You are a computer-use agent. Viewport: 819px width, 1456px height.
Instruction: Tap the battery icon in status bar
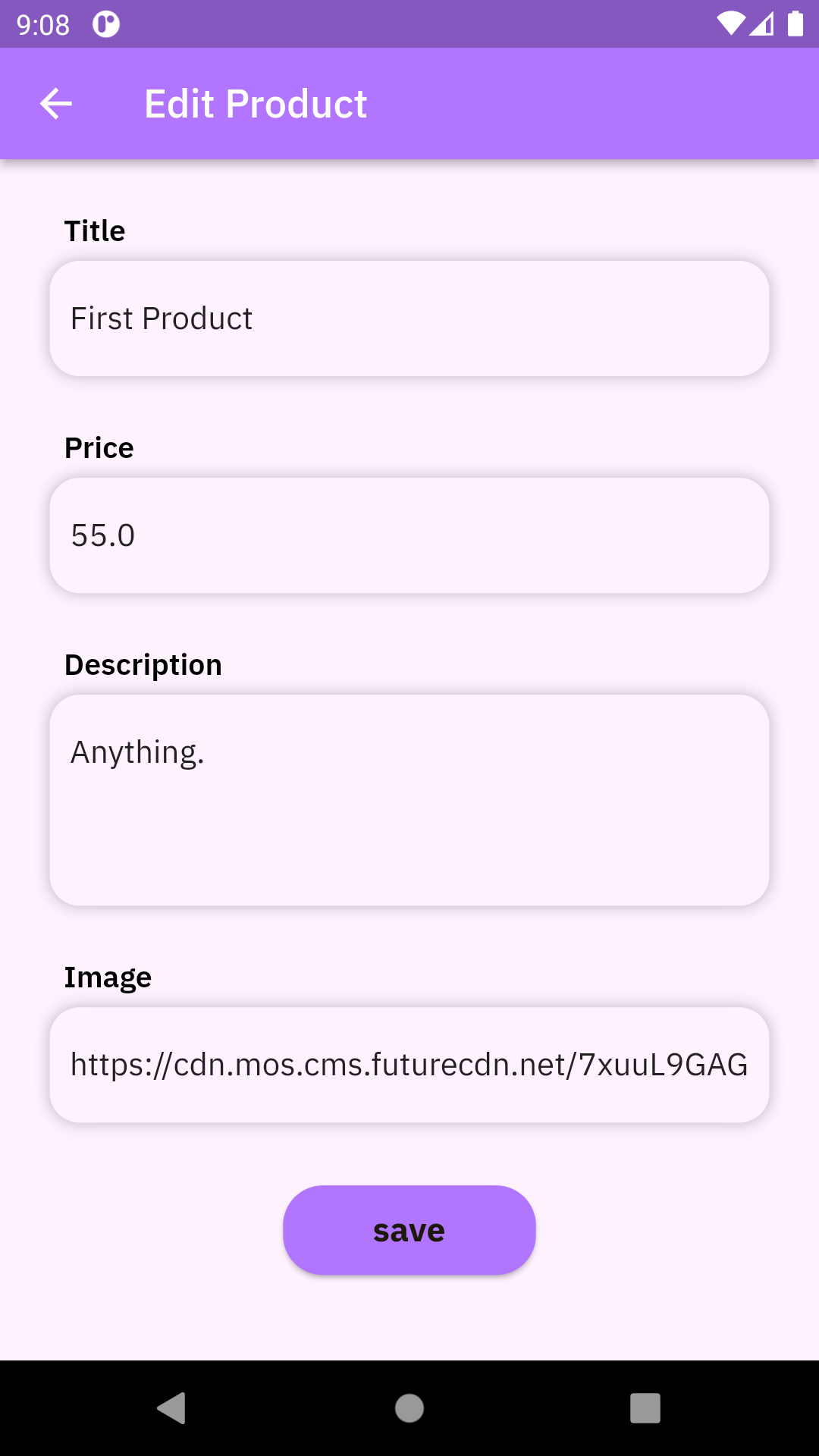tap(795, 25)
